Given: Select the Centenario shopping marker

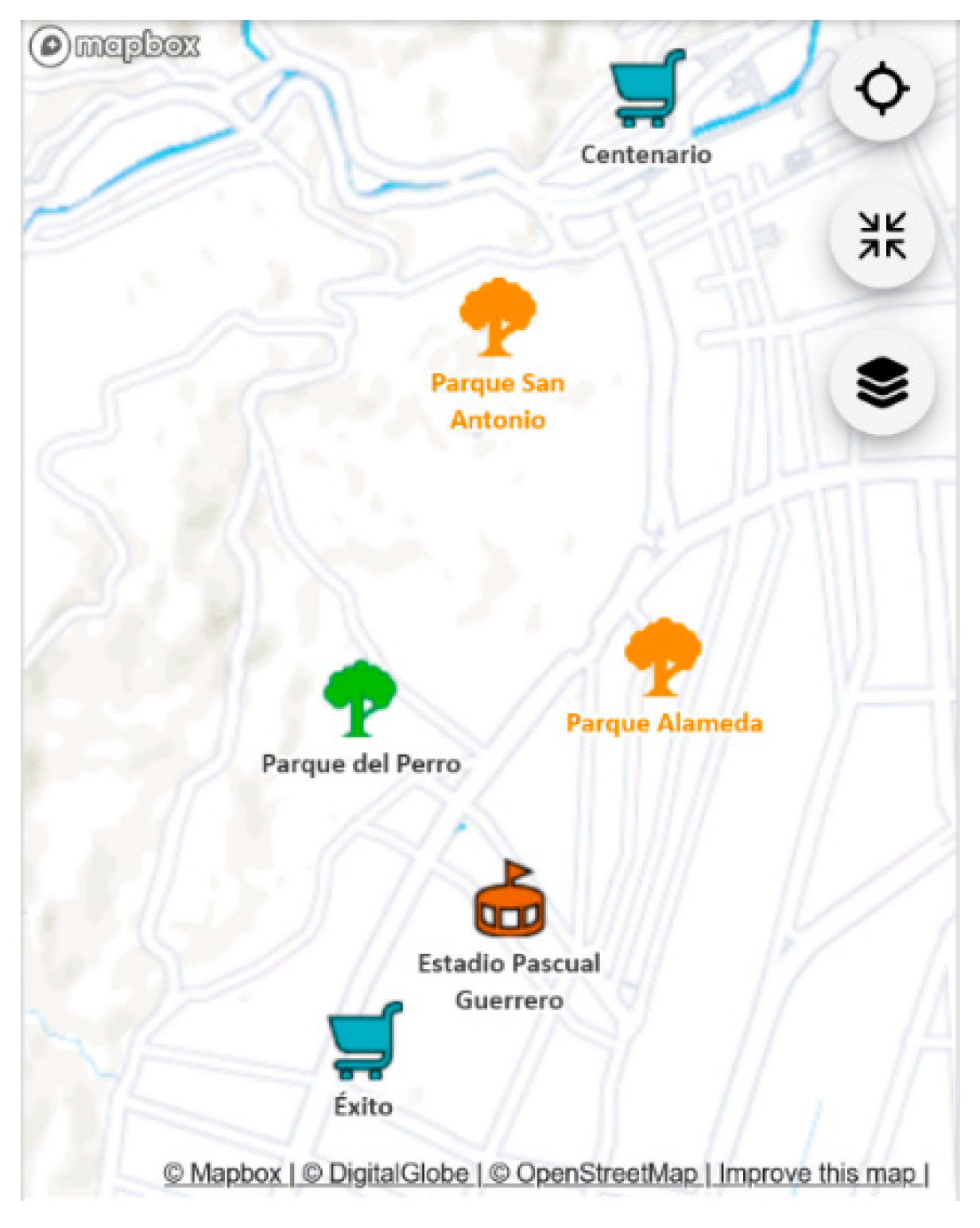Looking at the screenshot, I should 647,88.
